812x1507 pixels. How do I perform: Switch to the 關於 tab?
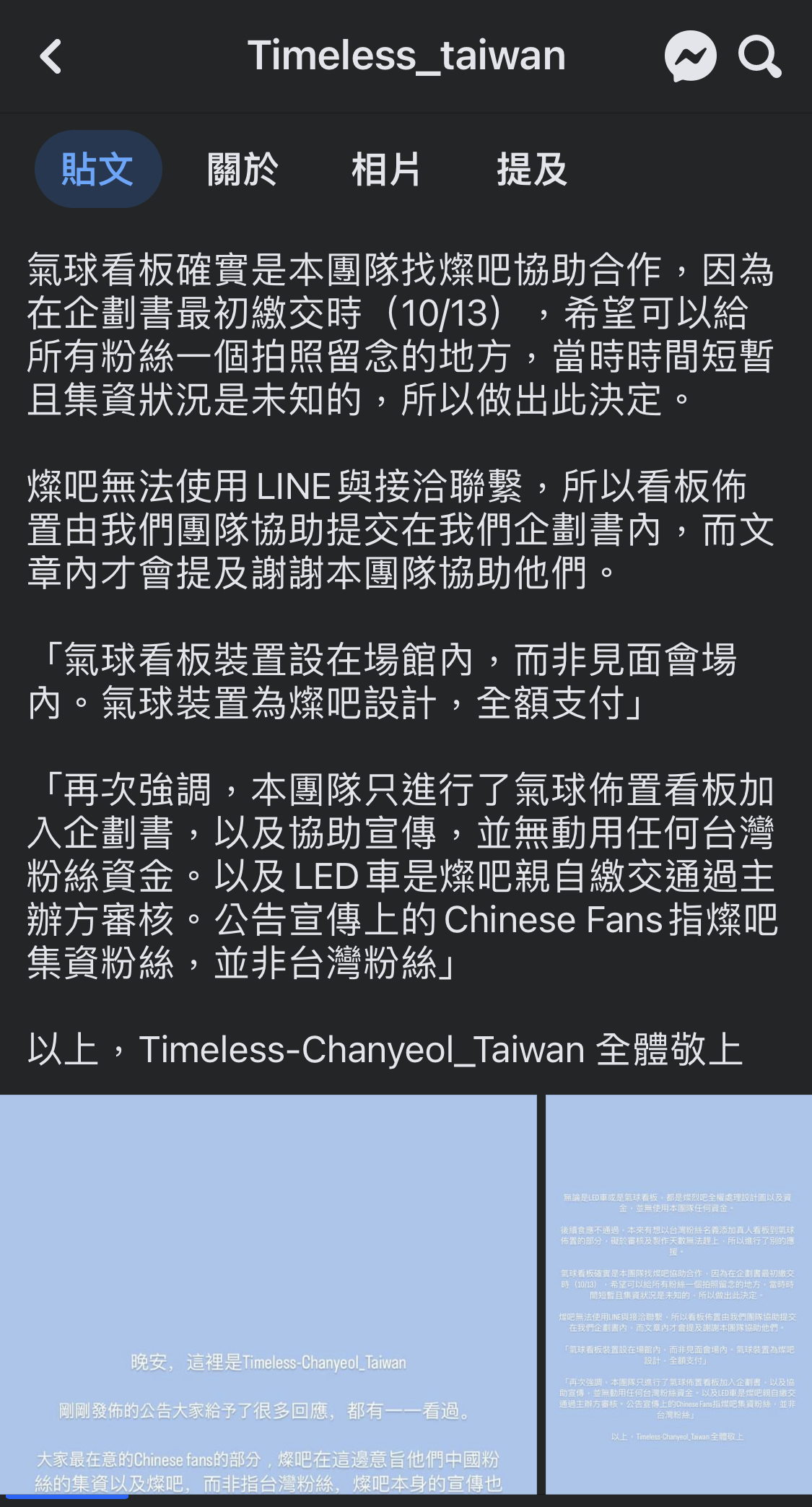[x=243, y=169]
